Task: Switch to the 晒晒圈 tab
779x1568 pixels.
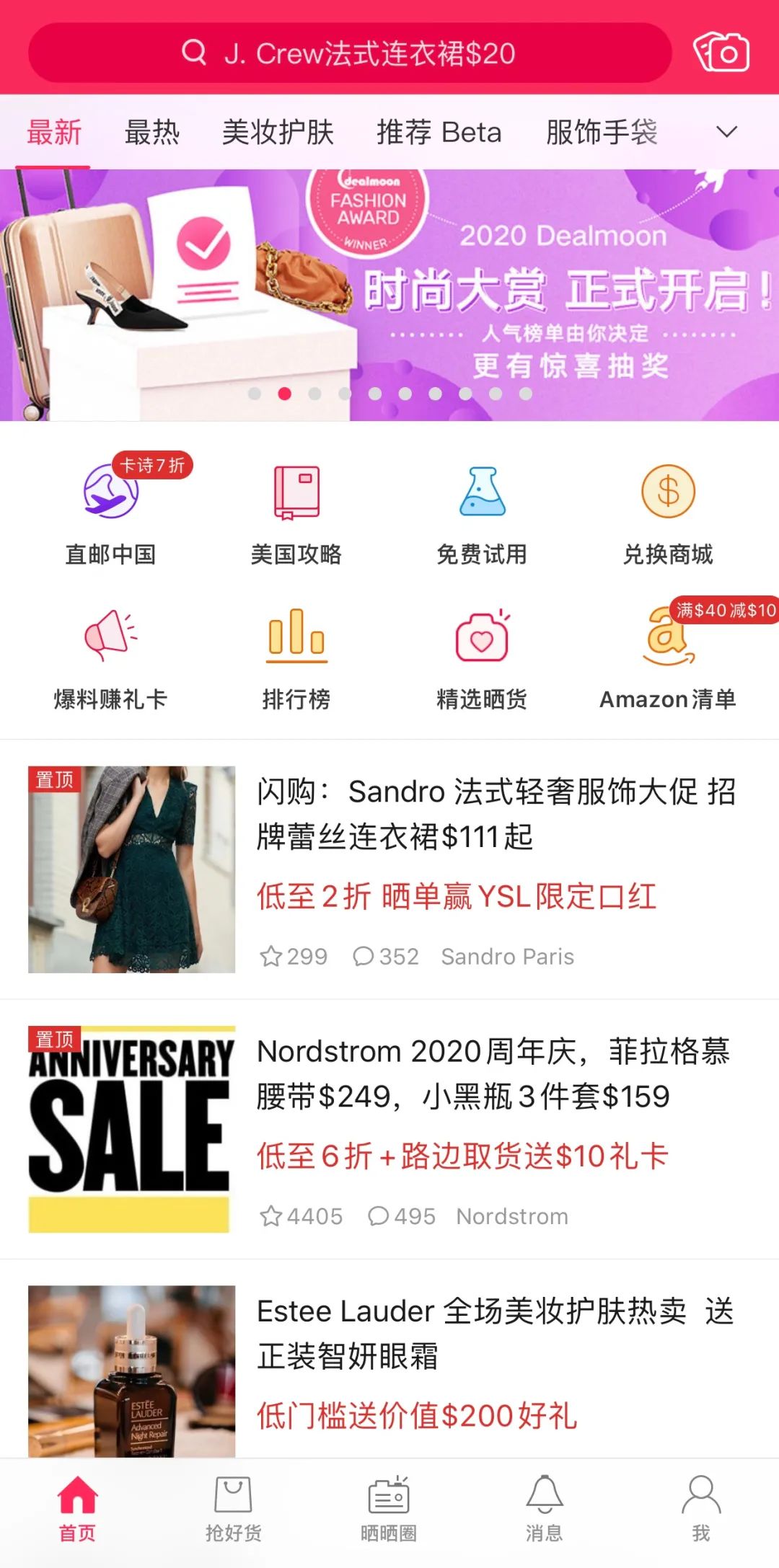Action: click(389, 1508)
